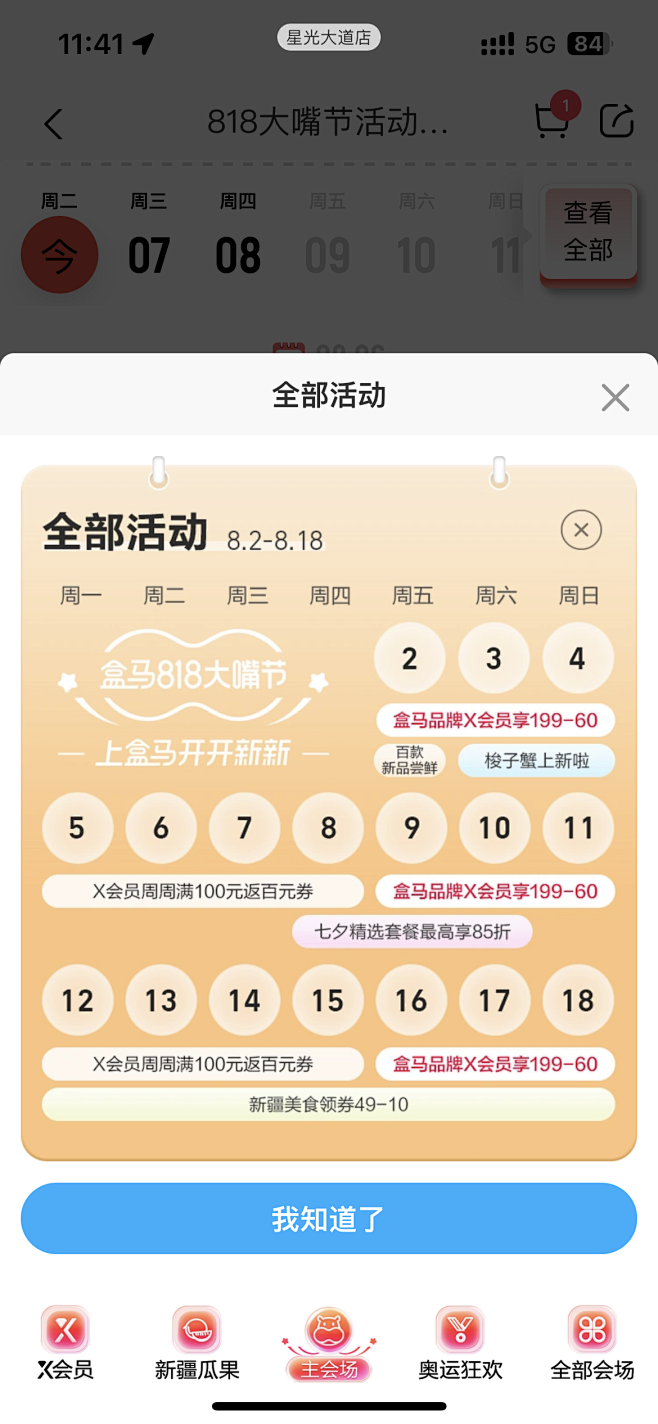Select date 08 周四 in the date strip
658x1424 pixels.
[x=238, y=236]
